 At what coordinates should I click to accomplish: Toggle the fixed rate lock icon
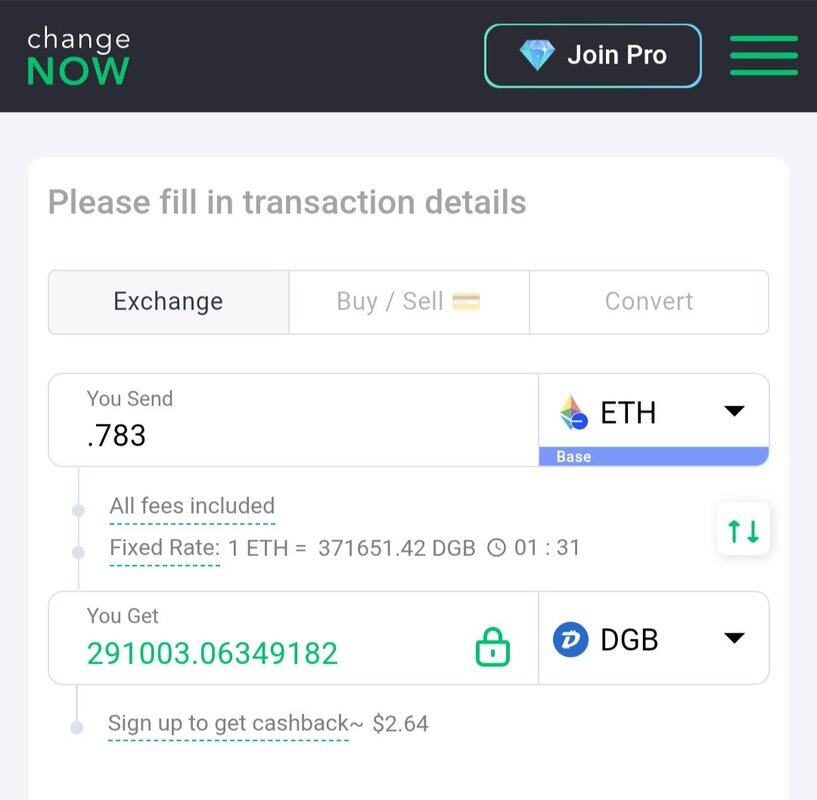click(x=492, y=648)
